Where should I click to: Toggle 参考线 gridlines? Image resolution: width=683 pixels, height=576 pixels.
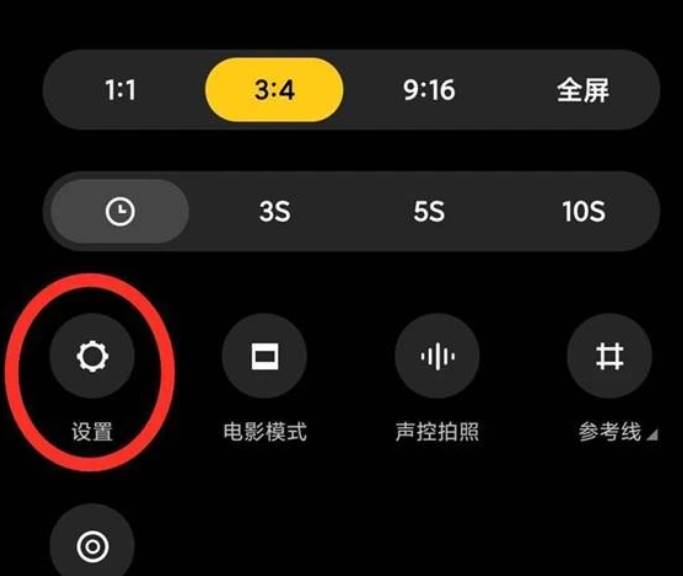(609, 356)
